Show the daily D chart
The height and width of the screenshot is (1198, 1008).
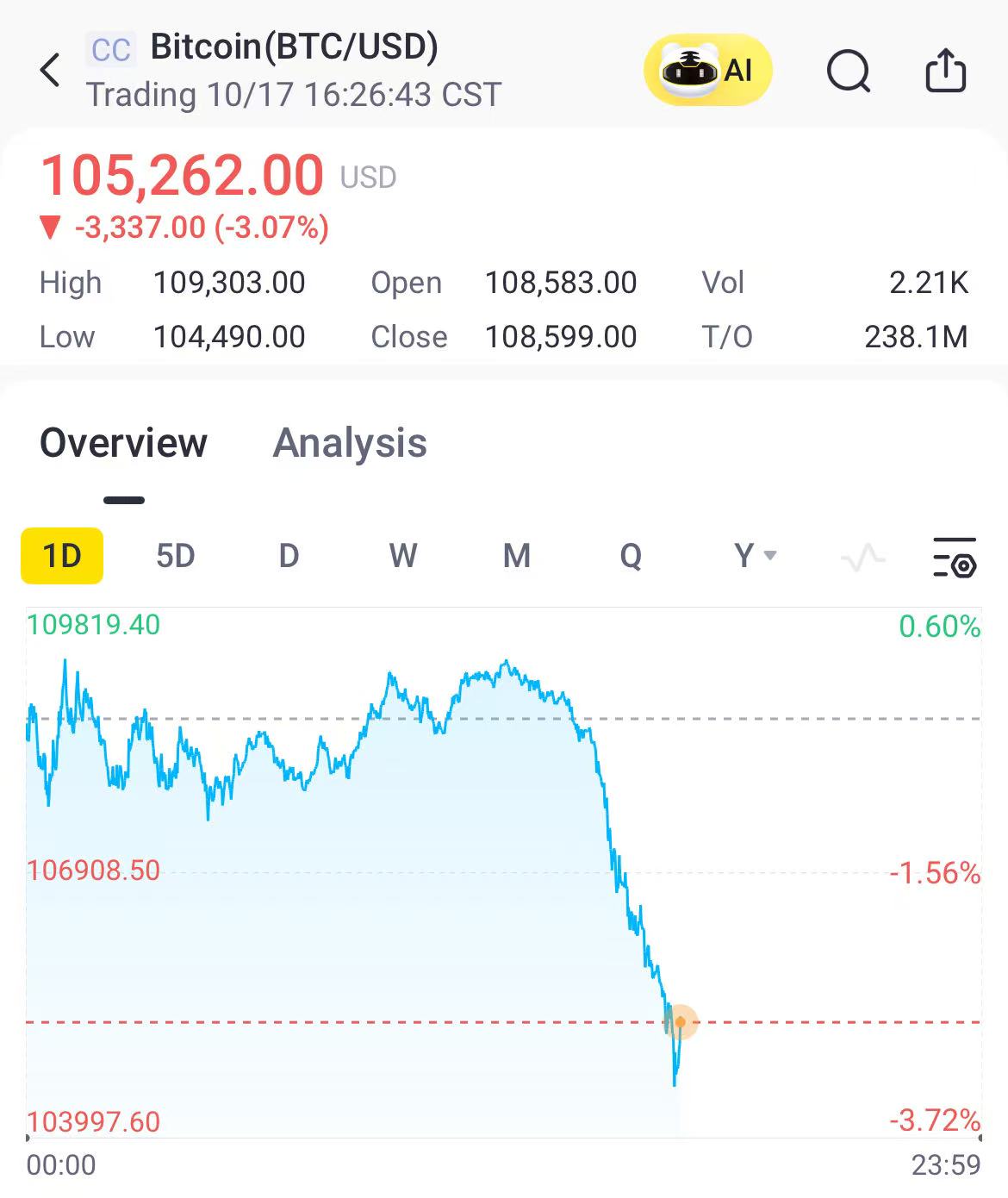pos(289,556)
